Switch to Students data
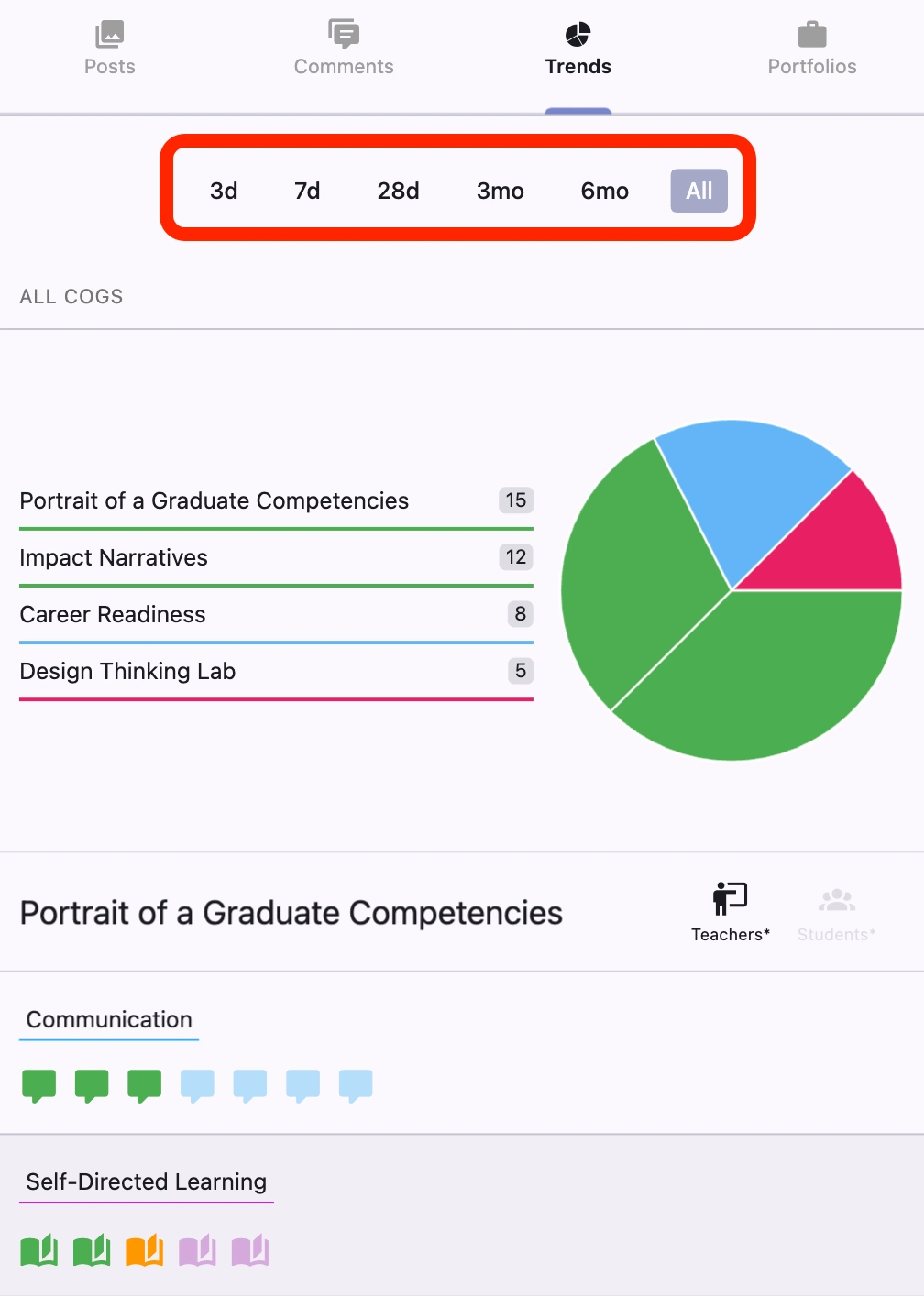 coord(836,912)
